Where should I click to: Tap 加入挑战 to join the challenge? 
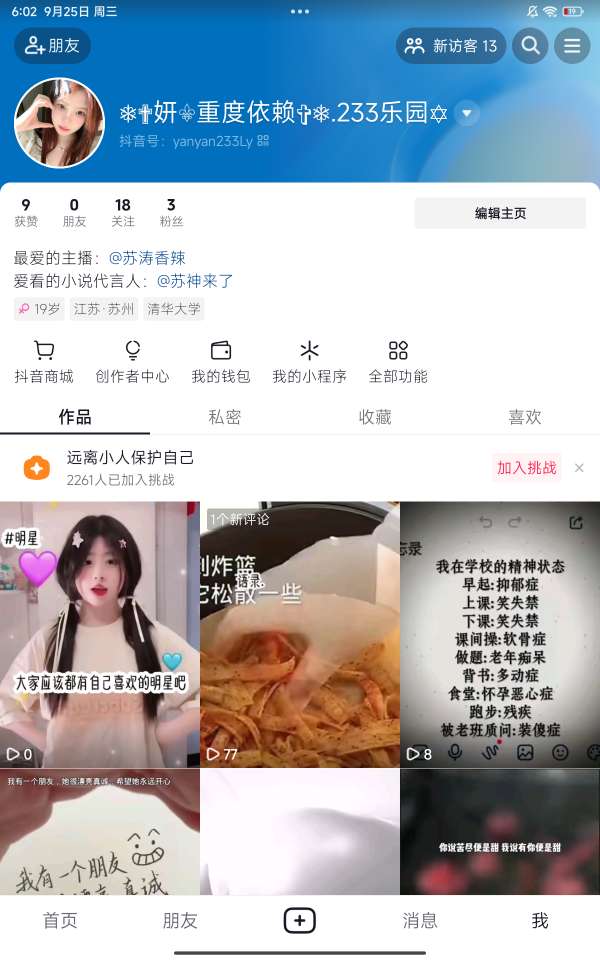(x=526, y=467)
